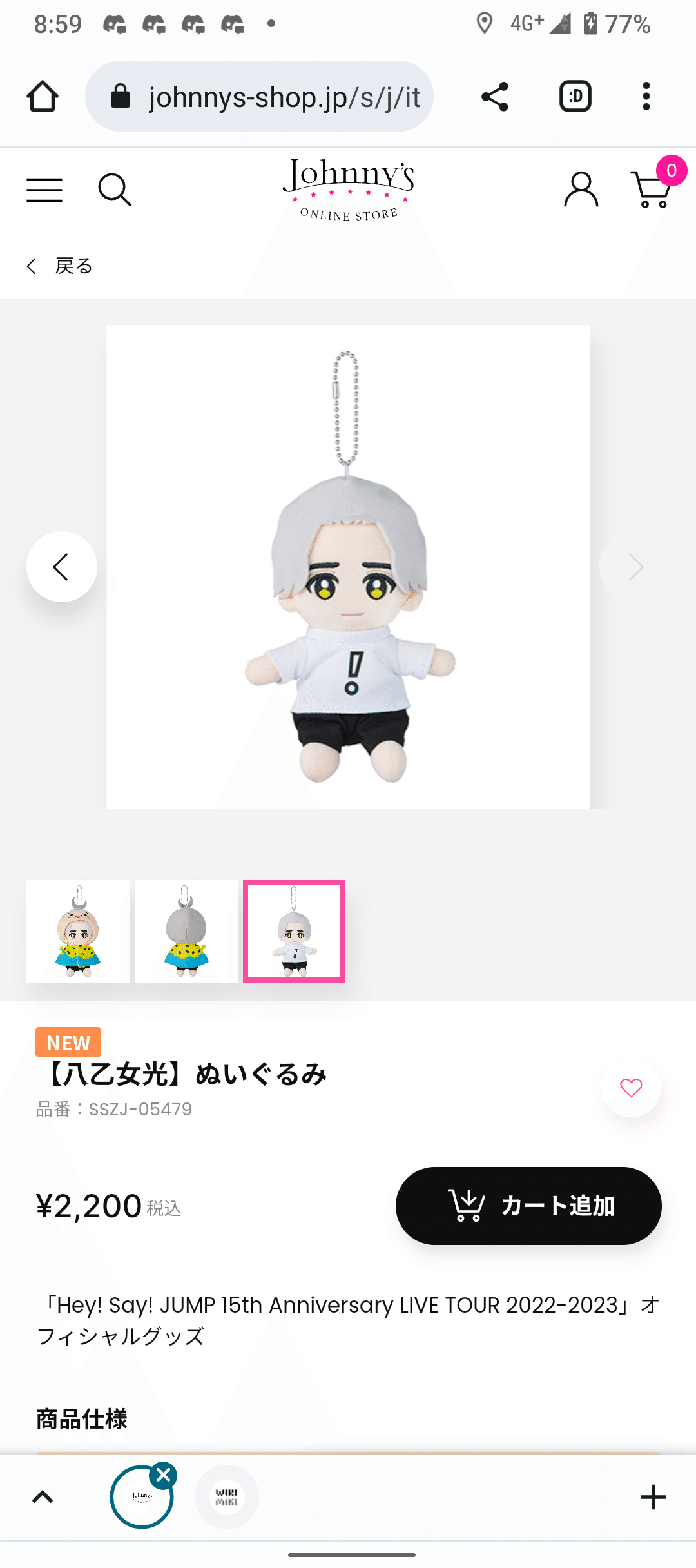This screenshot has width=696, height=1568.
Task: Open a new browser tab
Action: 653,1497
